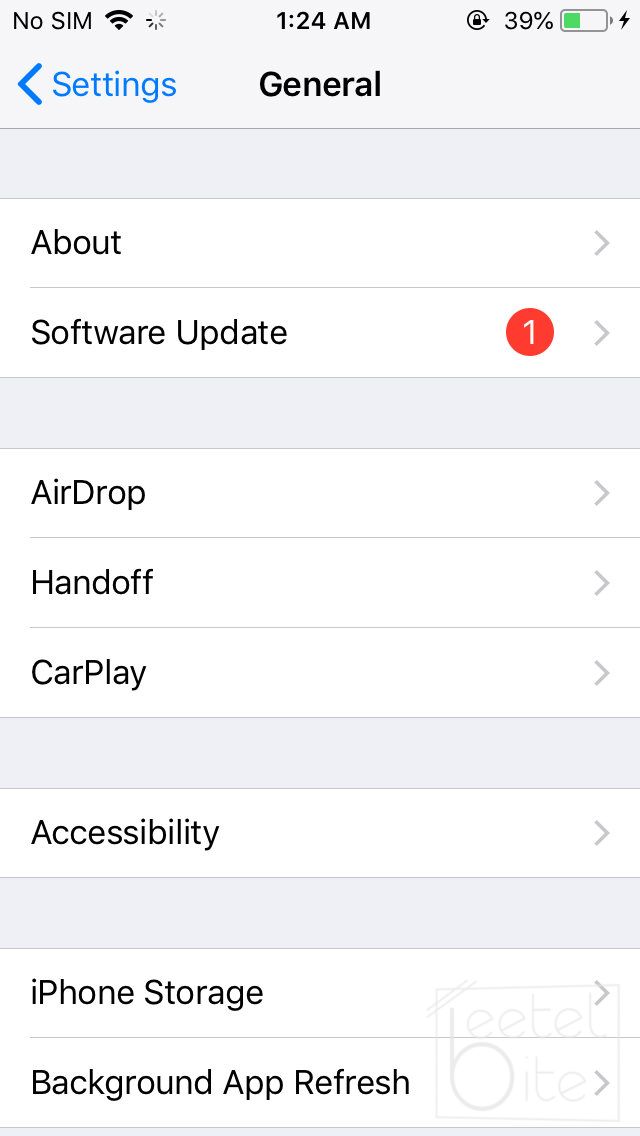
Task: Open Accessibility settings
Action: pos(320,833)
